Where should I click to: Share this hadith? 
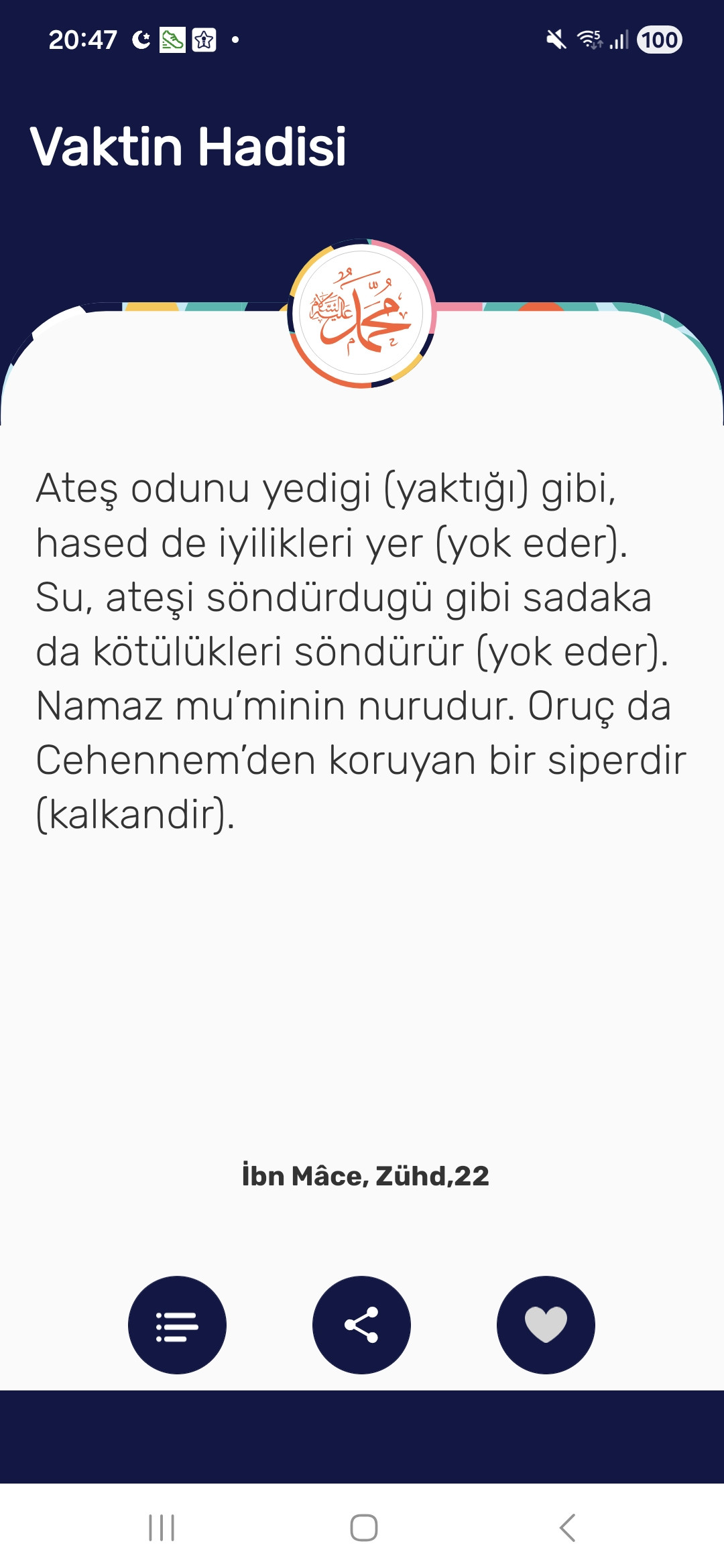361,1325
